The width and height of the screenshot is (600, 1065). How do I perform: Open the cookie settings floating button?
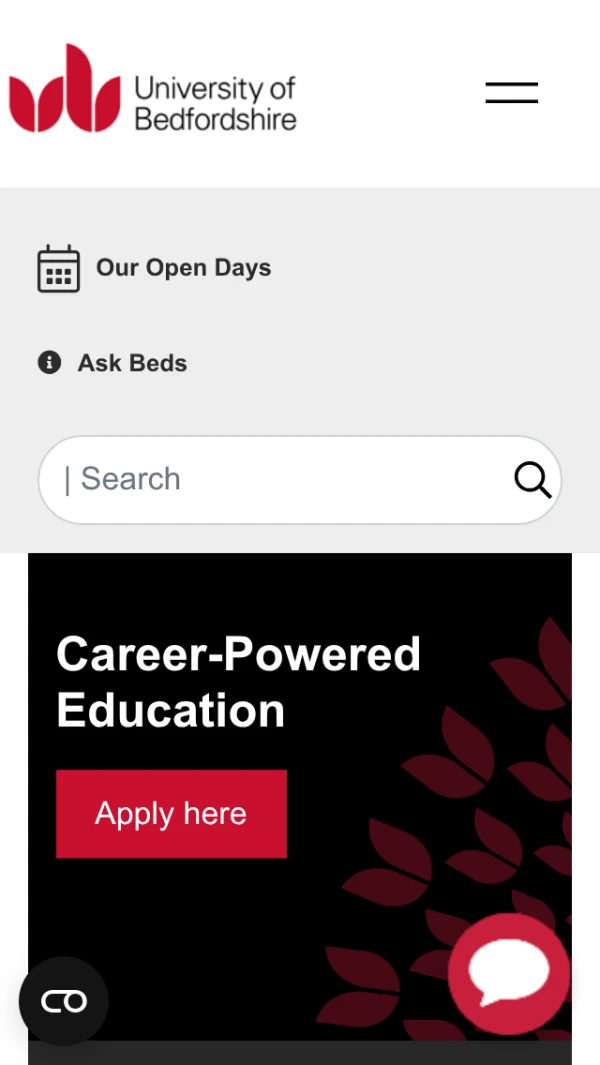pos(64,1001)
